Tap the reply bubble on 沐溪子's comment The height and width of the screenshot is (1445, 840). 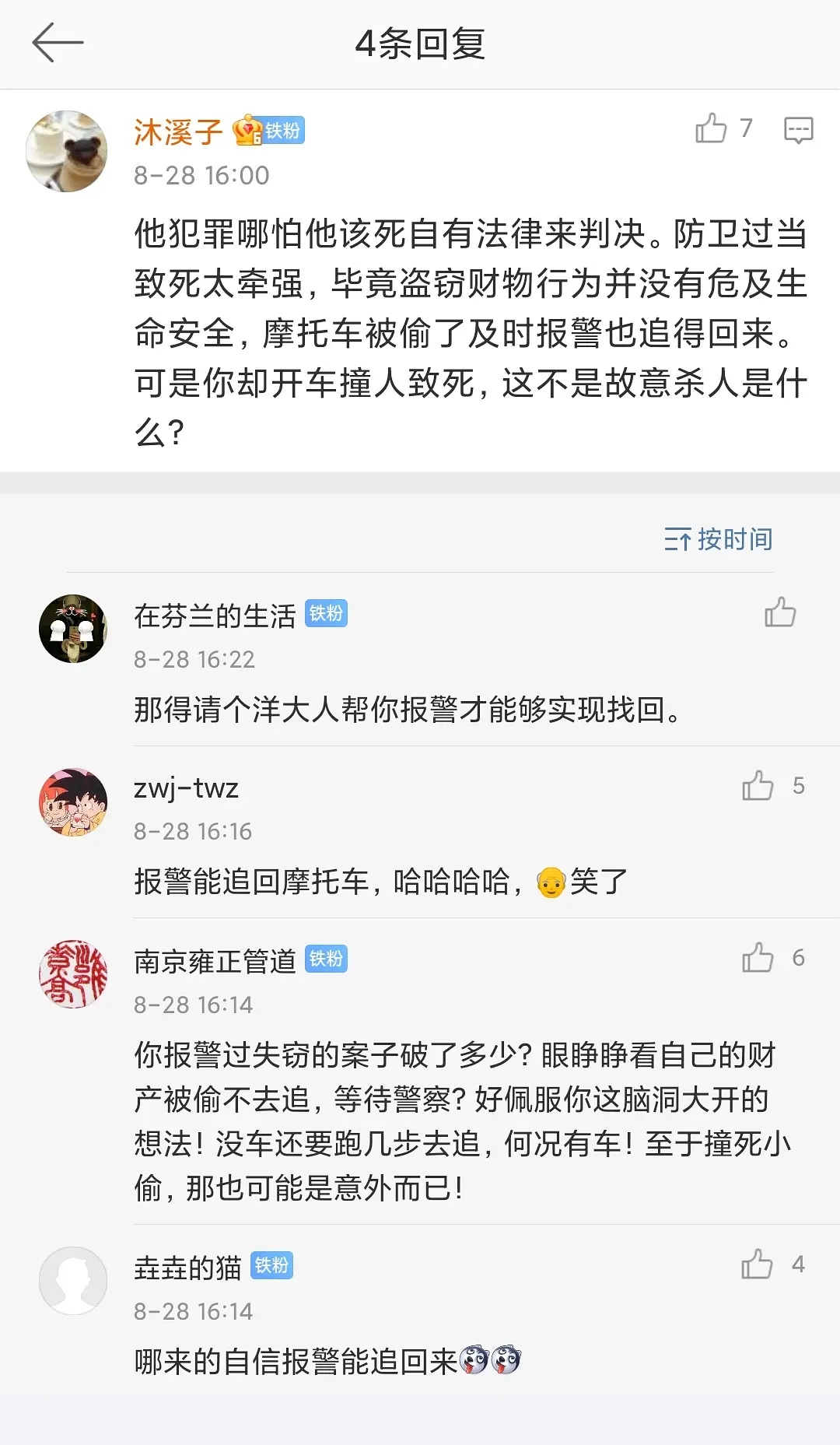coord(798,130)
